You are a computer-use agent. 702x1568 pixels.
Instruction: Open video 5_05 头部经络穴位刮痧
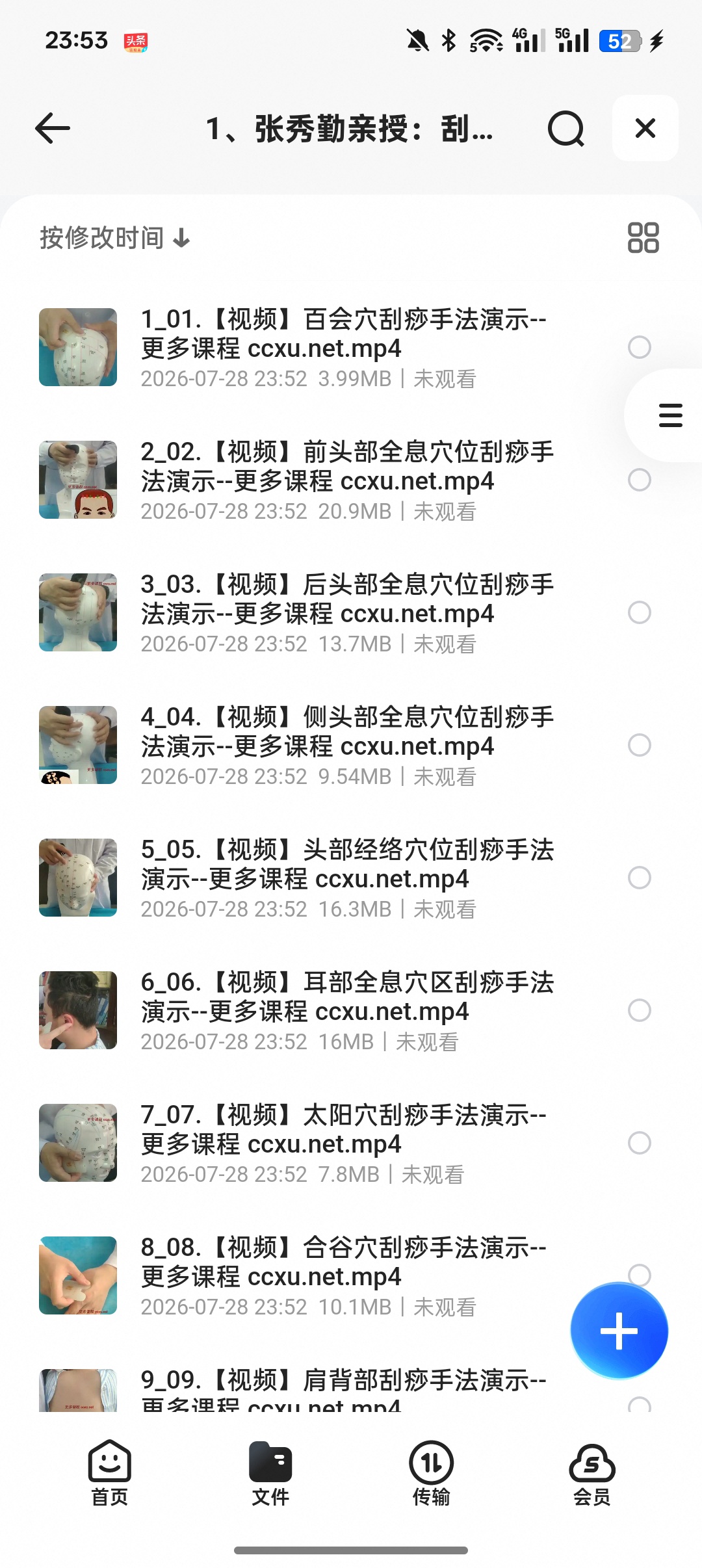pyautogui.click(x=344, y=878)
